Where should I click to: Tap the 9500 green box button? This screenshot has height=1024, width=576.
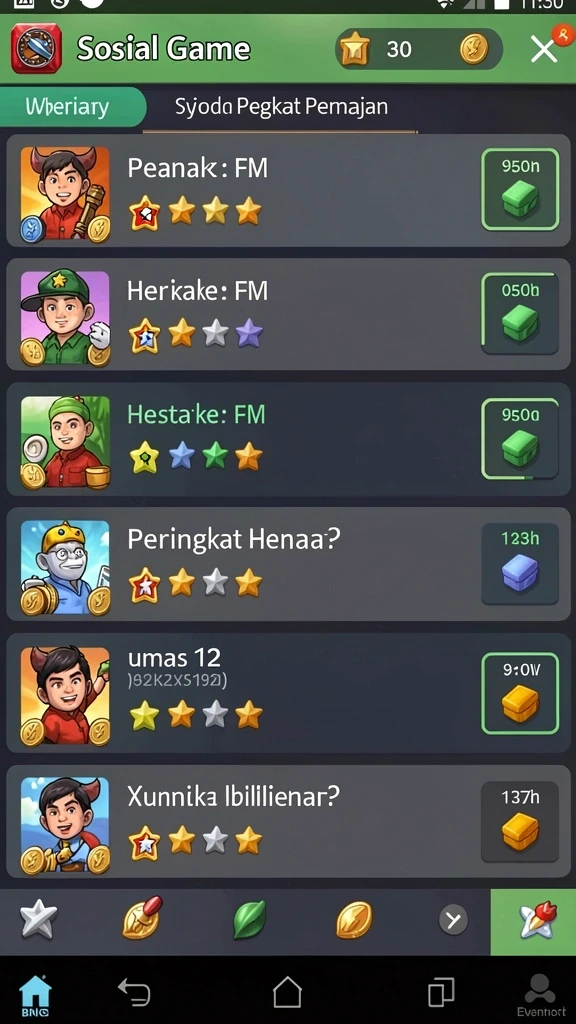(520, 438)
